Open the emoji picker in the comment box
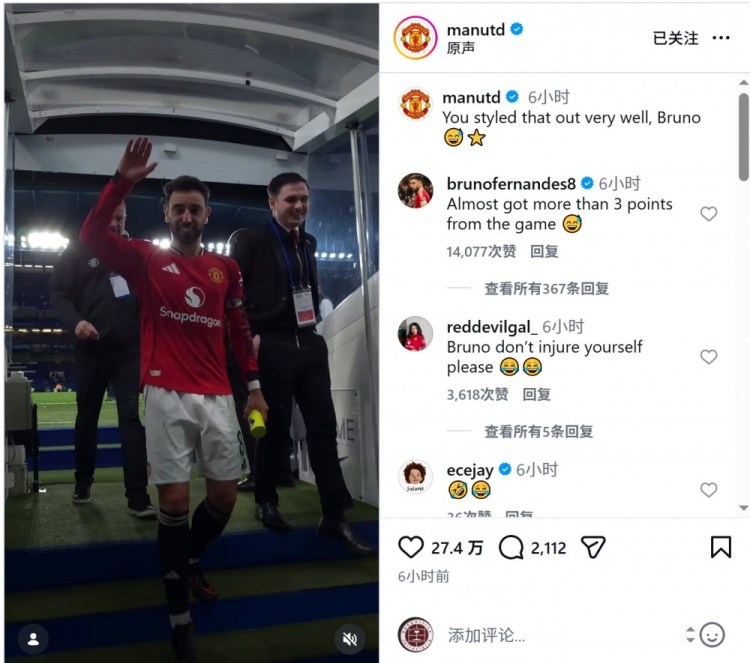Screen dimensions: 750x663 712,635
